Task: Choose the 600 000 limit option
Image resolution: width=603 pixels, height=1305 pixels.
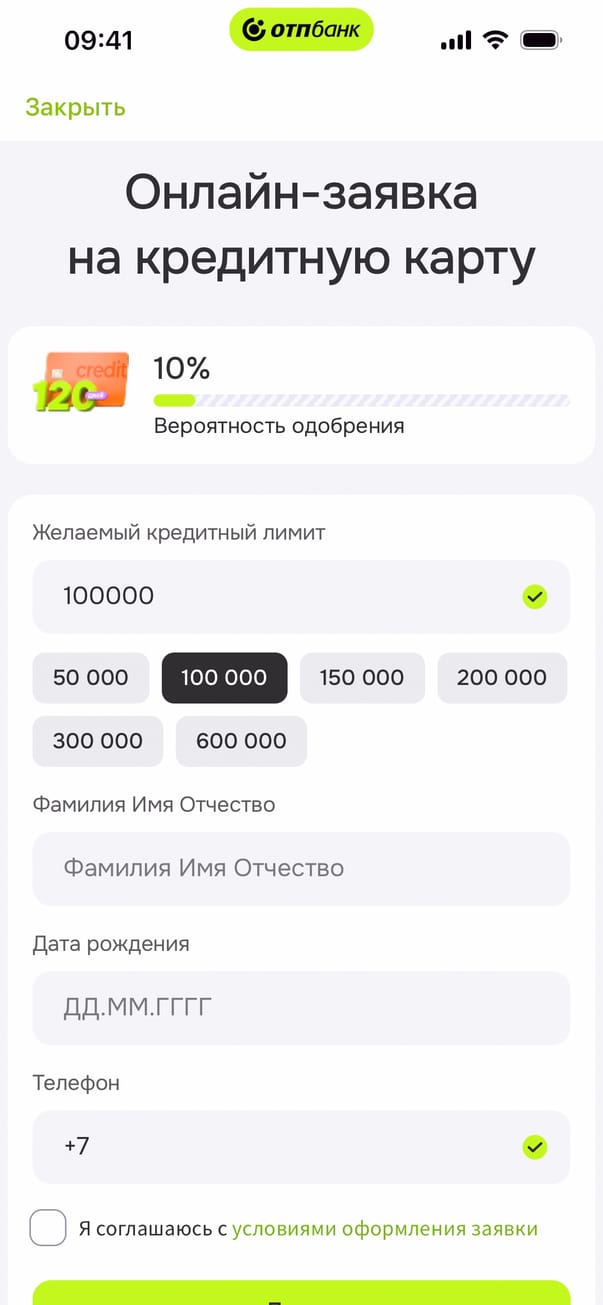Action: pos(241,741)
